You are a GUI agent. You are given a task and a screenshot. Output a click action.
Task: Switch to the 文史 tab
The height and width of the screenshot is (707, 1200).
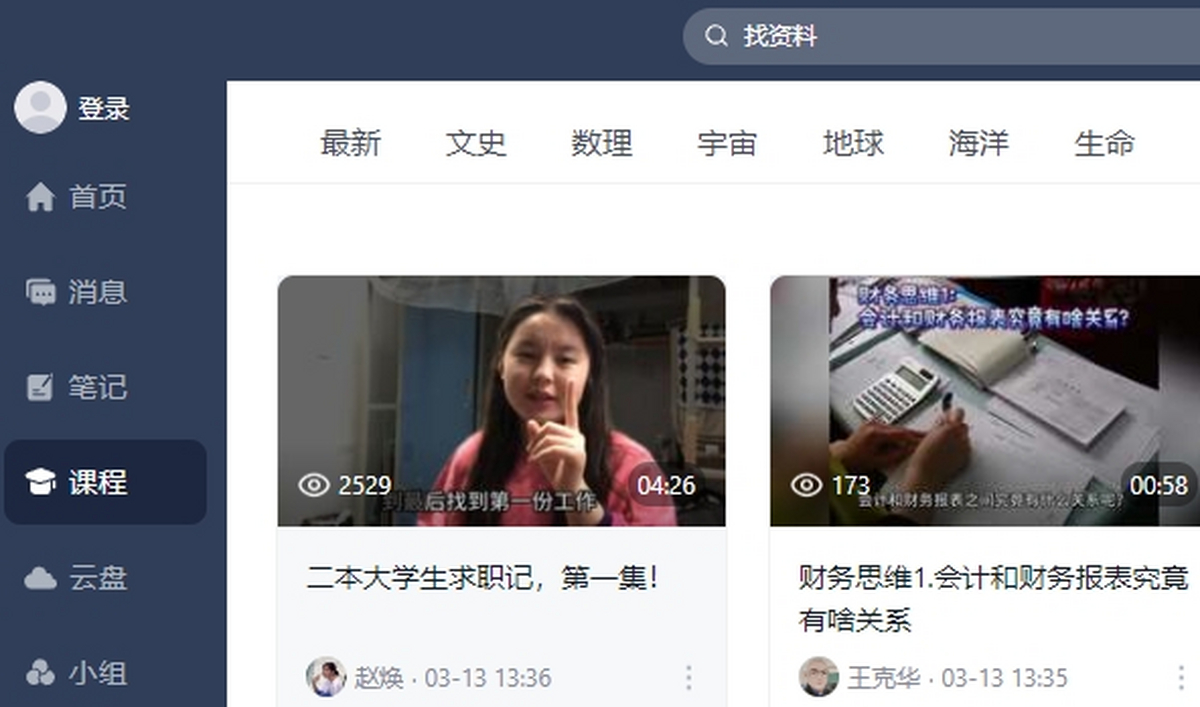coord(476,143)
